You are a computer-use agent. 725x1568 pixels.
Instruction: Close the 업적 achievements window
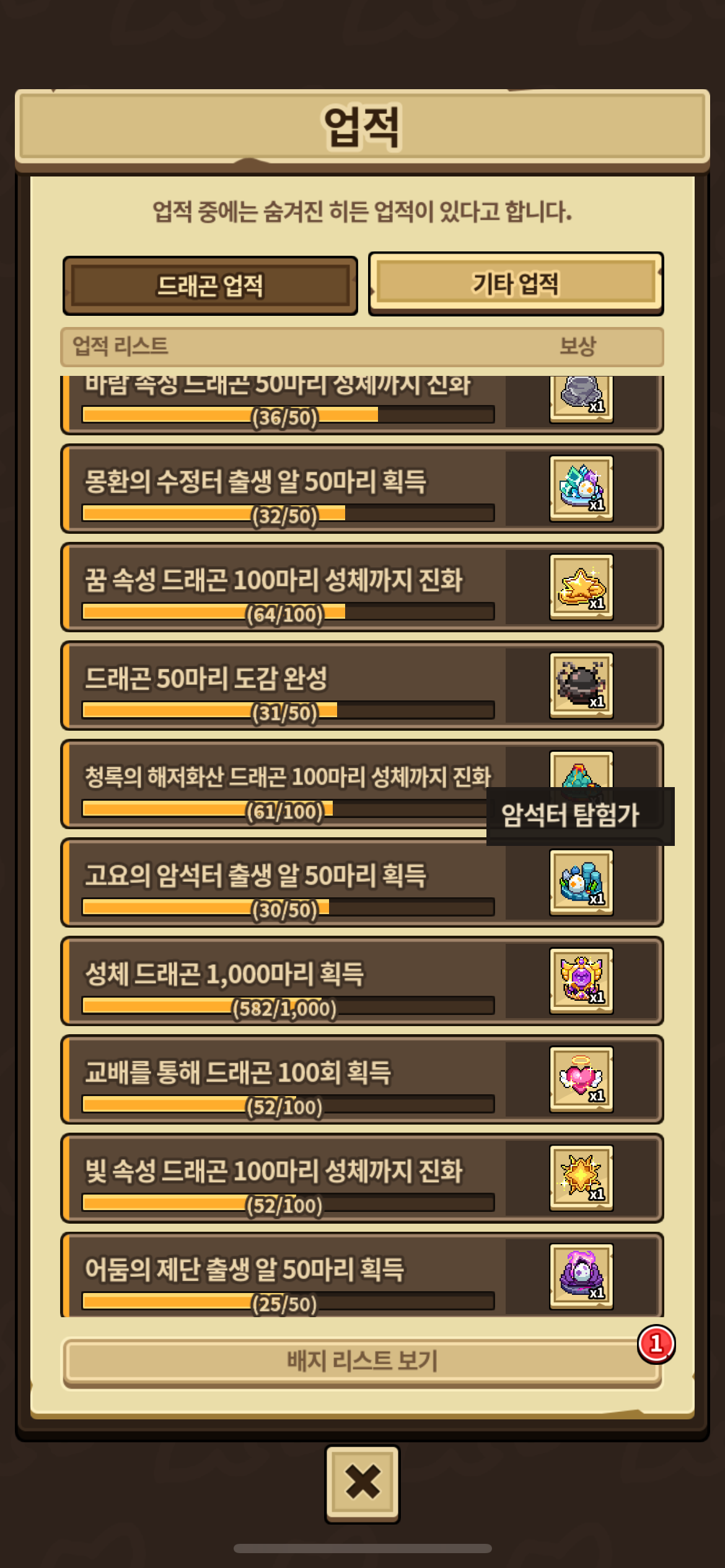(x=362, y=1483)
